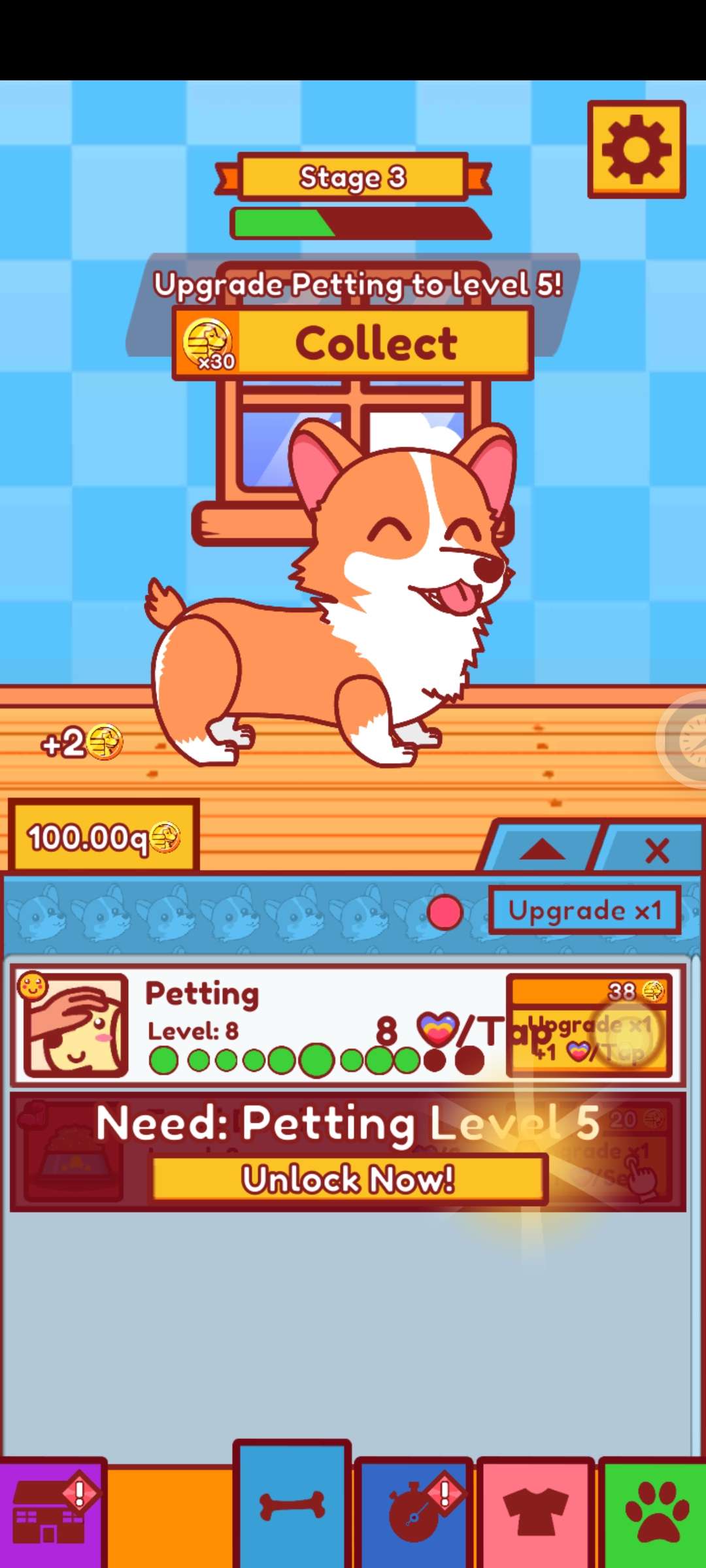This screenshot has height=1568, width=706.
Task: Expand the upgrade panel with the up arrow
Action: point(541,849)
